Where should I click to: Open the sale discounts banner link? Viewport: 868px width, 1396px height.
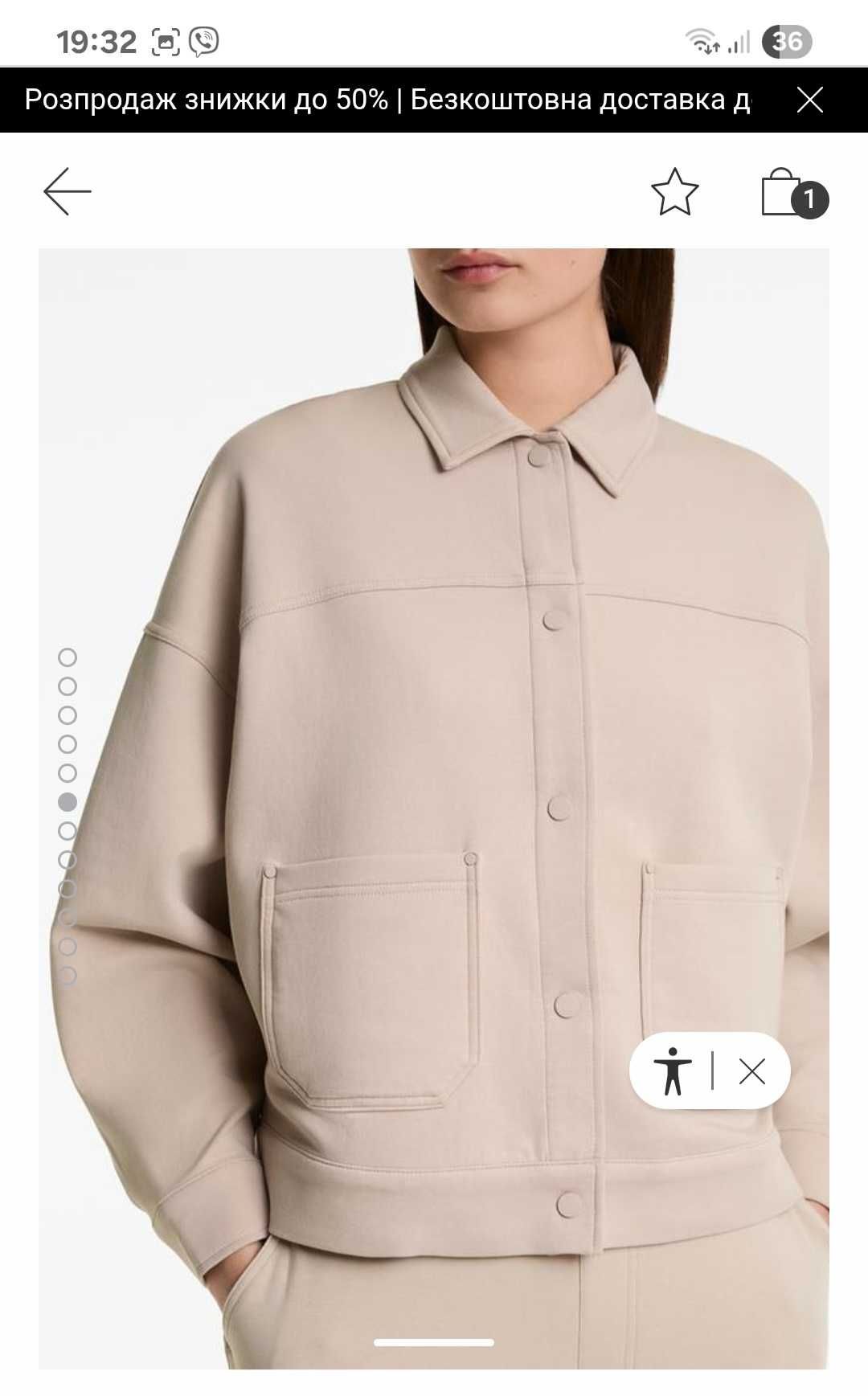(x=386, y=100)
